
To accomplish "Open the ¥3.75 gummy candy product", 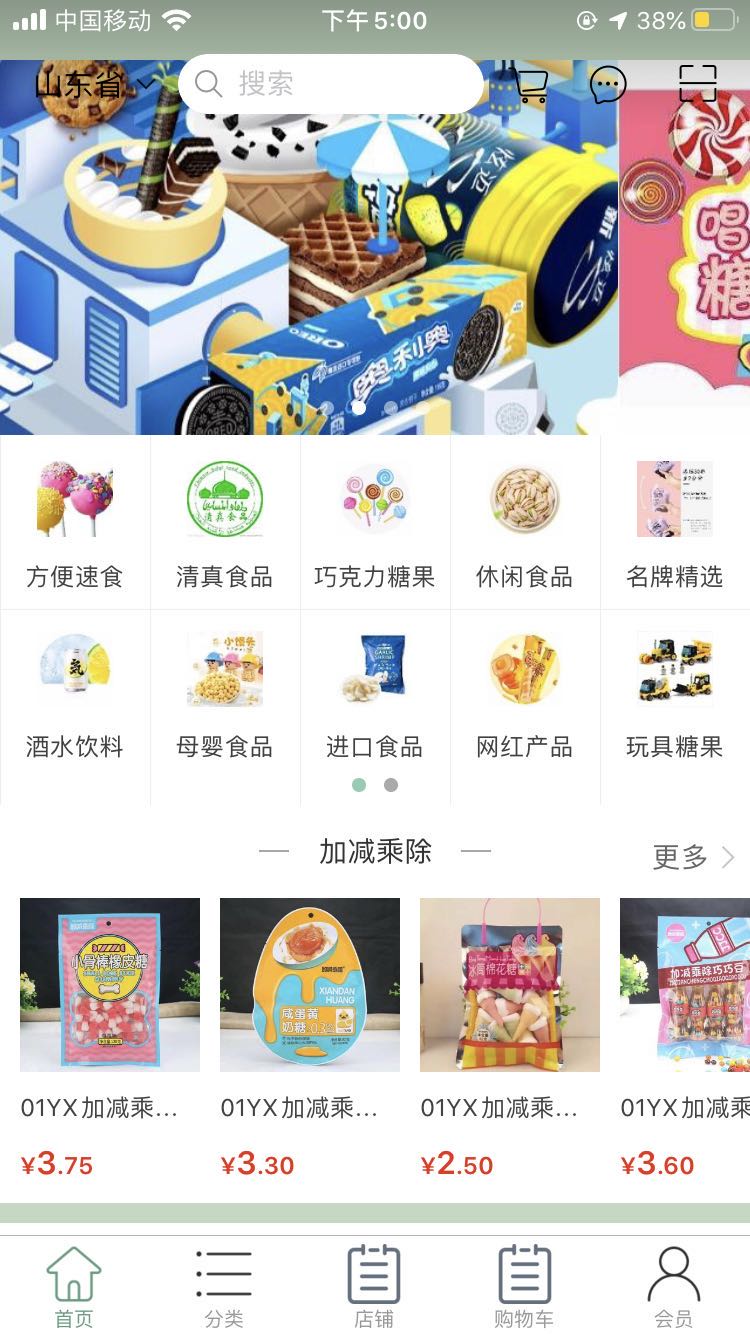I will (x=109, y=984).
